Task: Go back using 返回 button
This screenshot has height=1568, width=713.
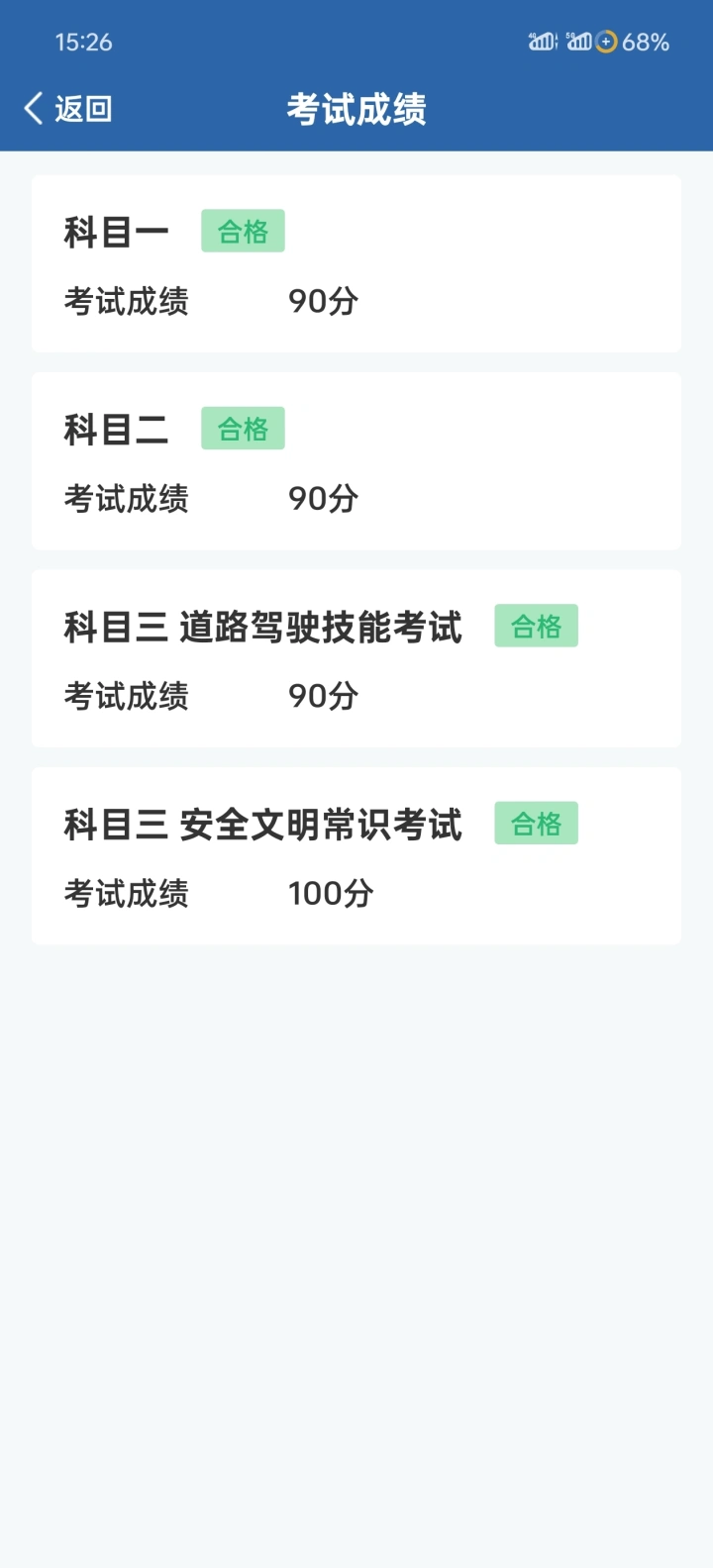Action: click(68, 109)
